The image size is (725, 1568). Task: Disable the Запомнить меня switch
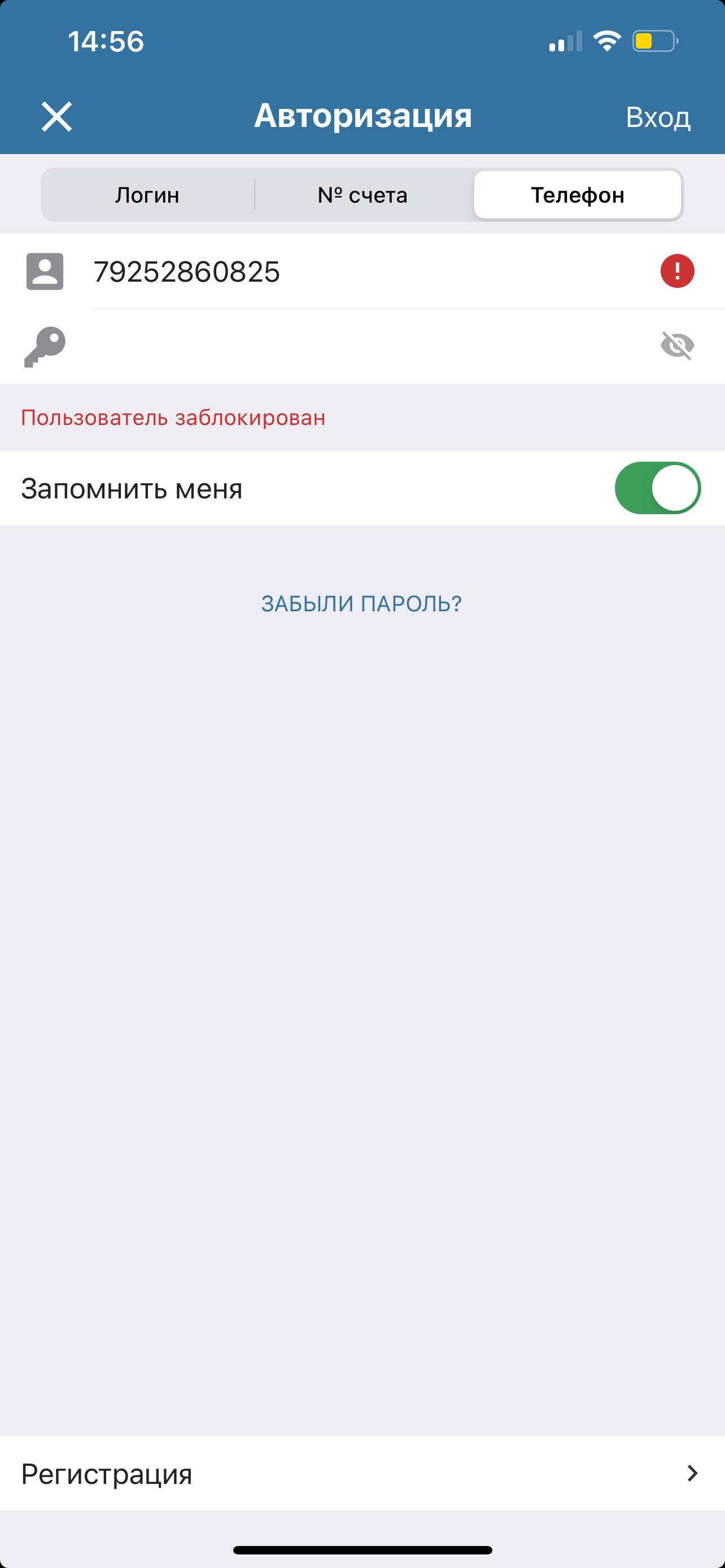[x=657, y=488]
